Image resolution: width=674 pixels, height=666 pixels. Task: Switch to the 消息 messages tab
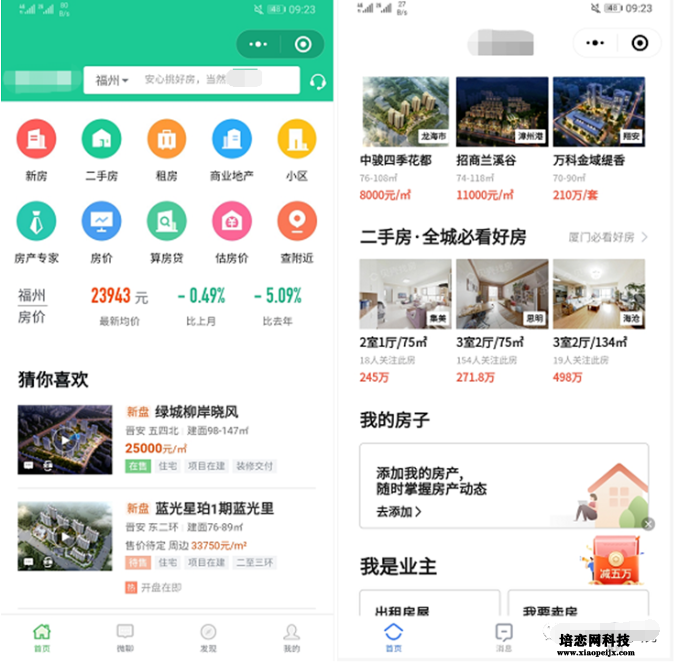pyautogui.click(x=504, y=636)
